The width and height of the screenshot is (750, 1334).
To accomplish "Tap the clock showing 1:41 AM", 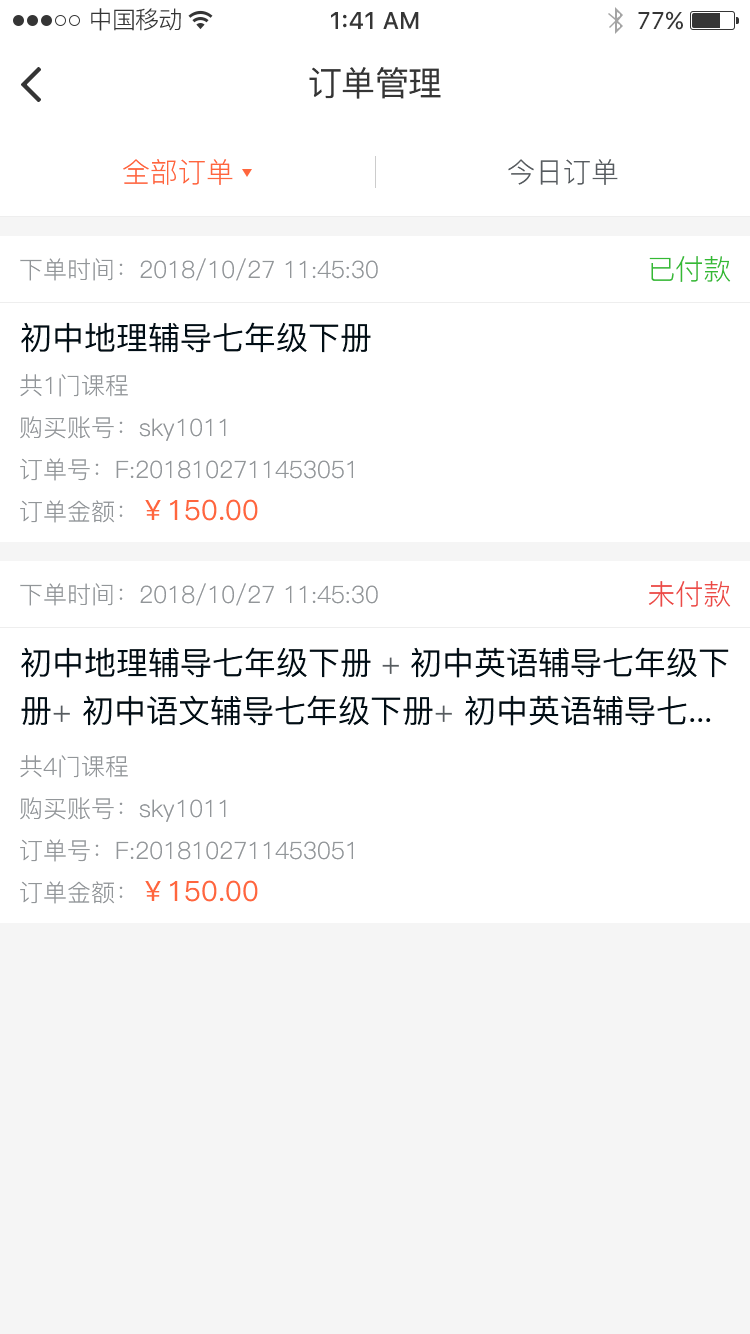I will pos(374,20).
